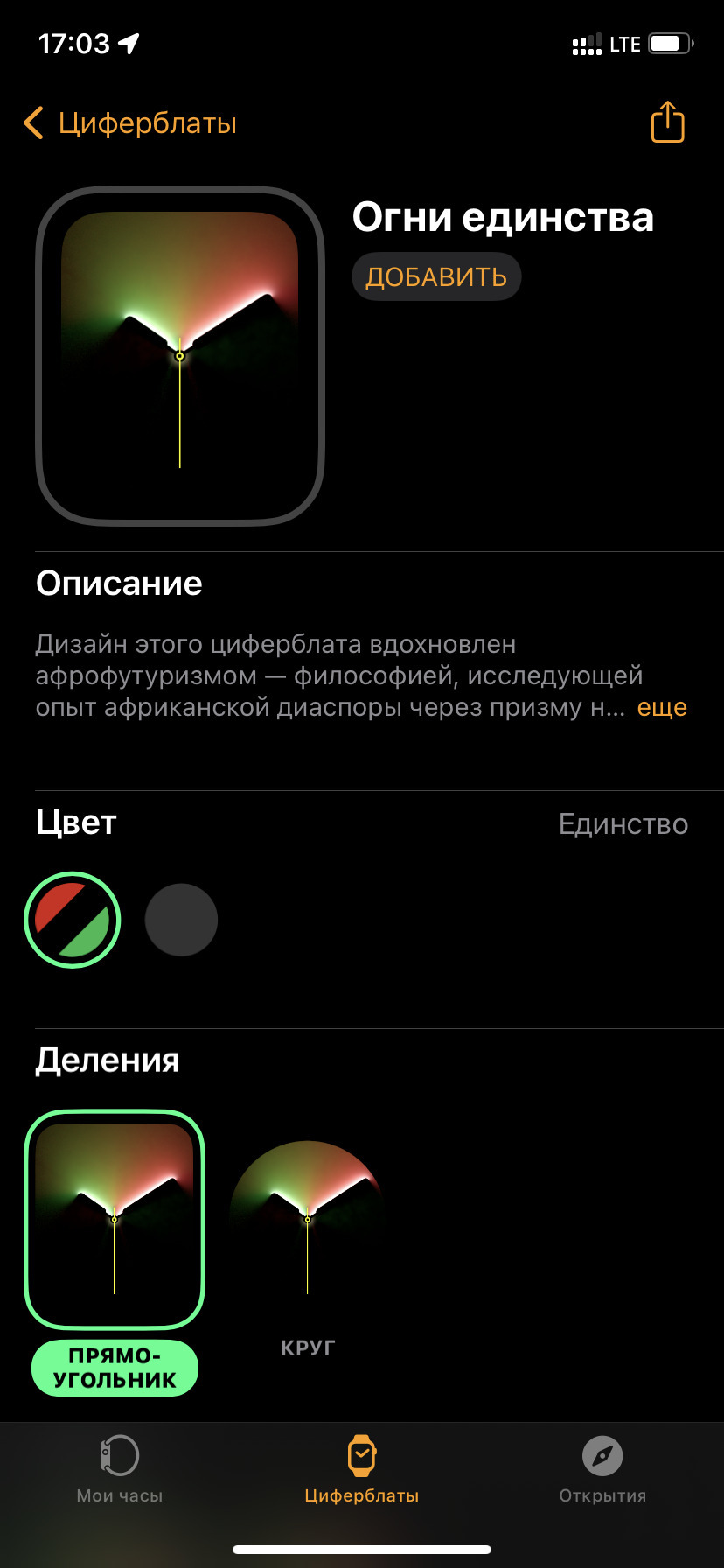The height and width of the screenshot is (1568, 724).
Task: Expand the description with еще
Action: 662,707
